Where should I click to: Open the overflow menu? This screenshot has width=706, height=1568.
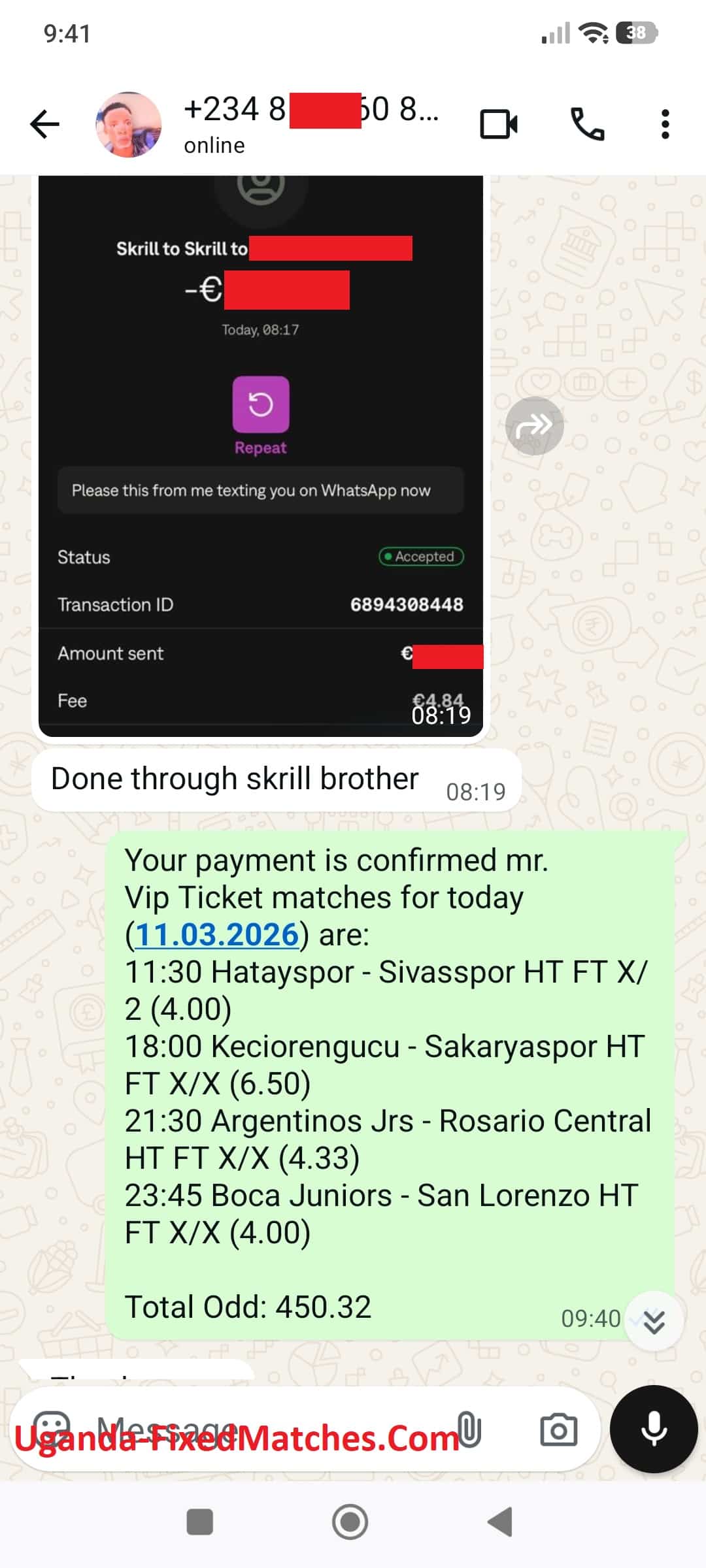[665, 124]
